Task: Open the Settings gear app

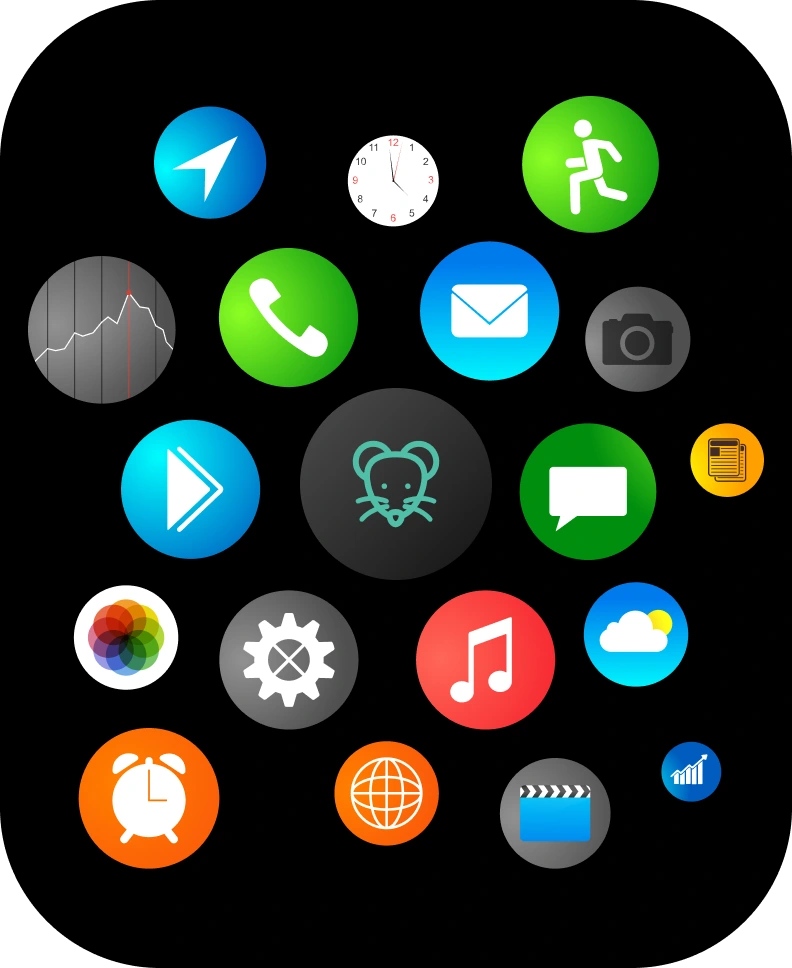Action: pos(288,660)
